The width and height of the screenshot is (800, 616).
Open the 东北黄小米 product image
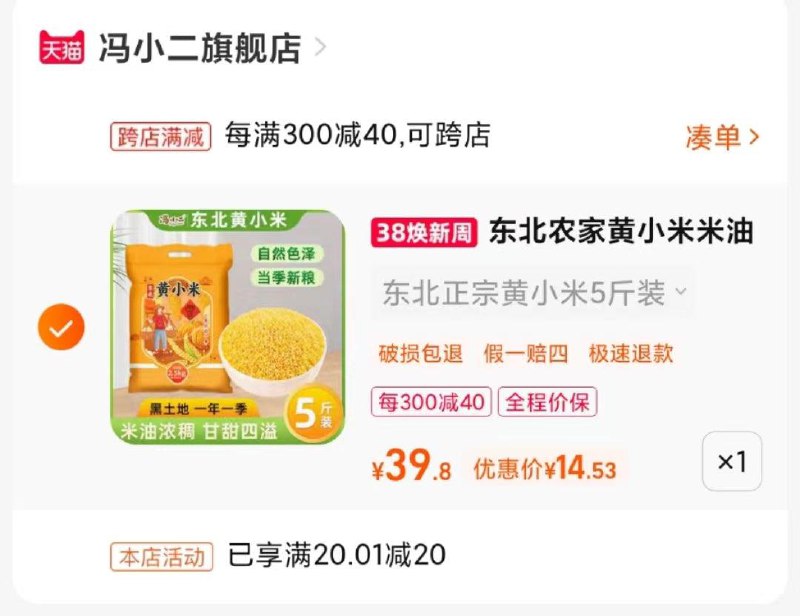coord(227,327)
